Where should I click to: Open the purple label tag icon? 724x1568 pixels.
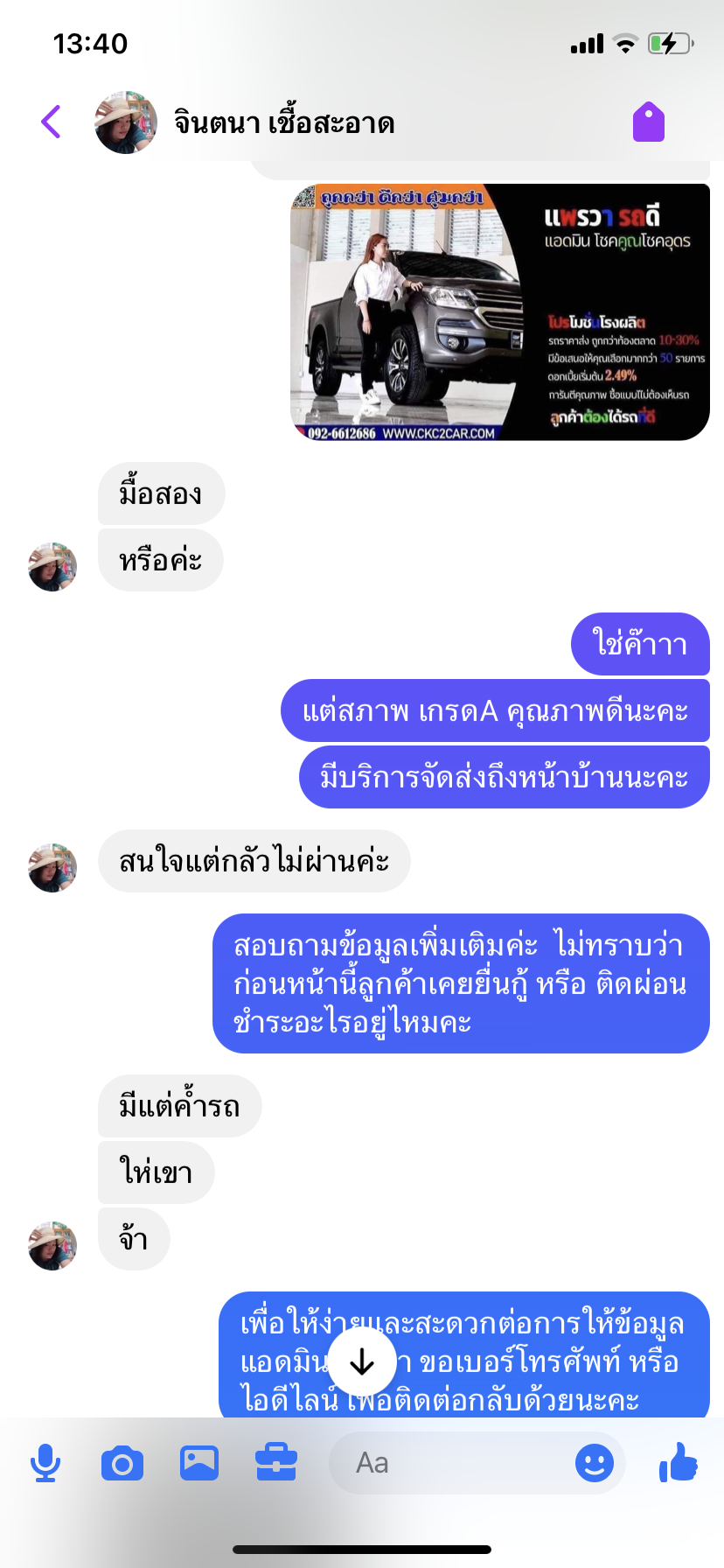649,122
